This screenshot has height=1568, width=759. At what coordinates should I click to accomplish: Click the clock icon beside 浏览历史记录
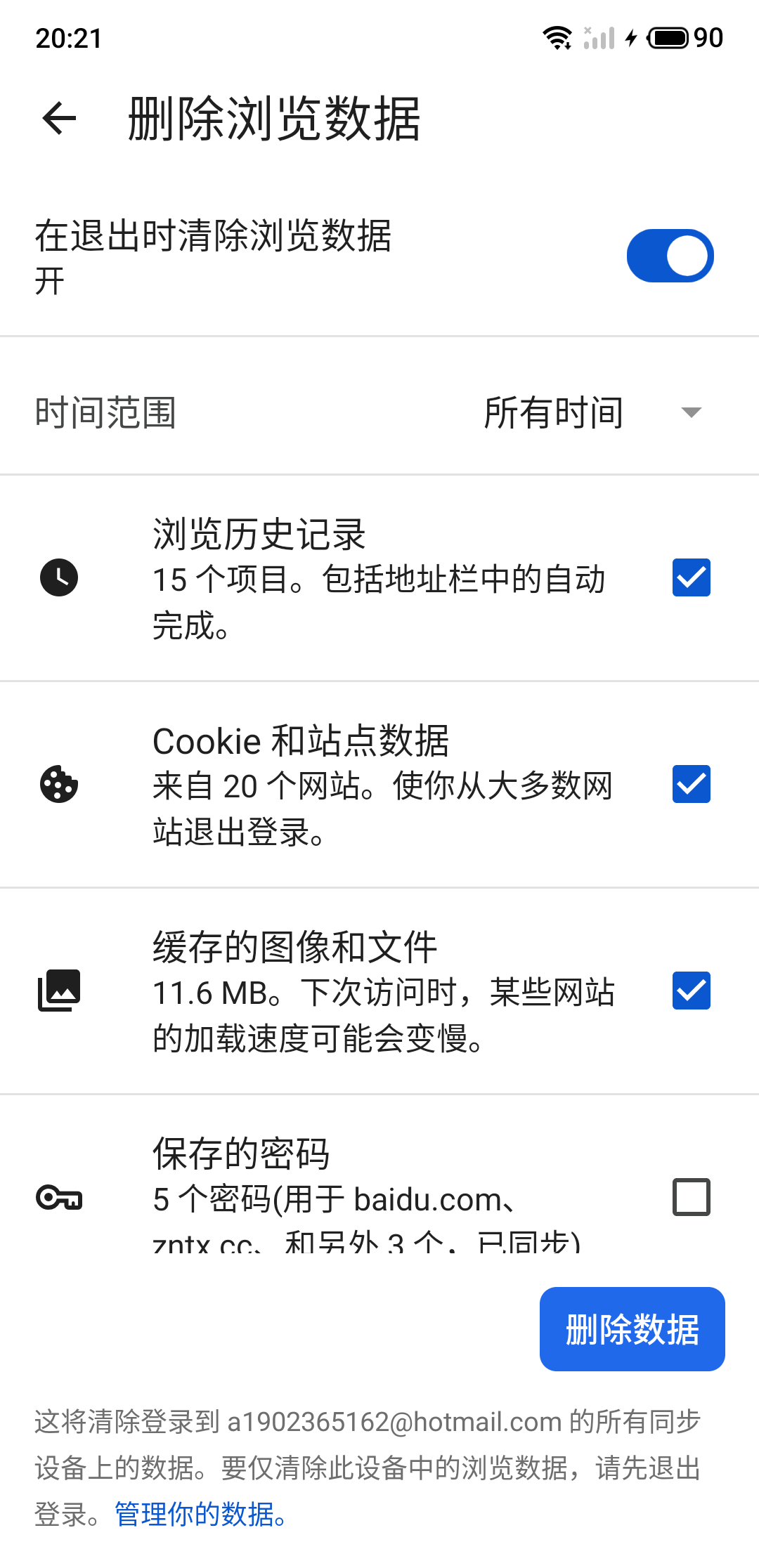pyautogui.click(x=58, y=577)
